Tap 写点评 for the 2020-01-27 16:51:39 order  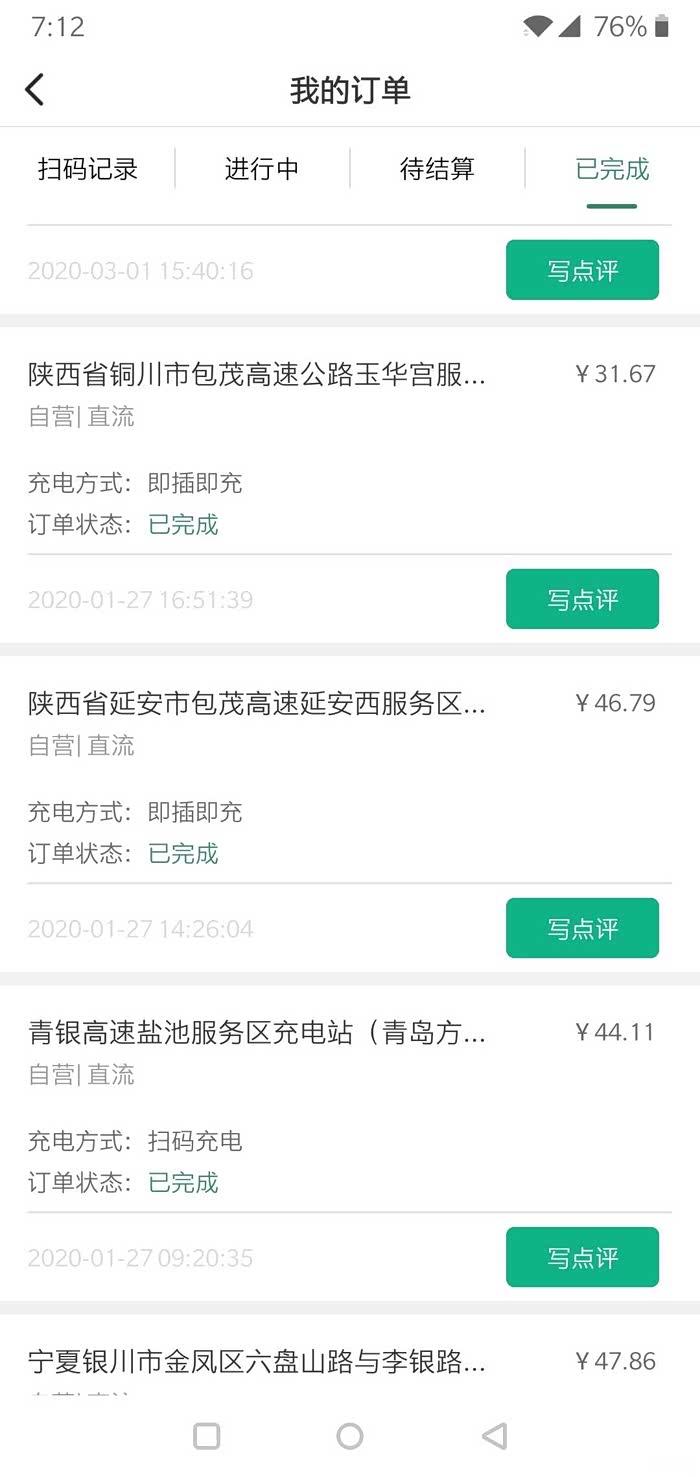[582, 599]
